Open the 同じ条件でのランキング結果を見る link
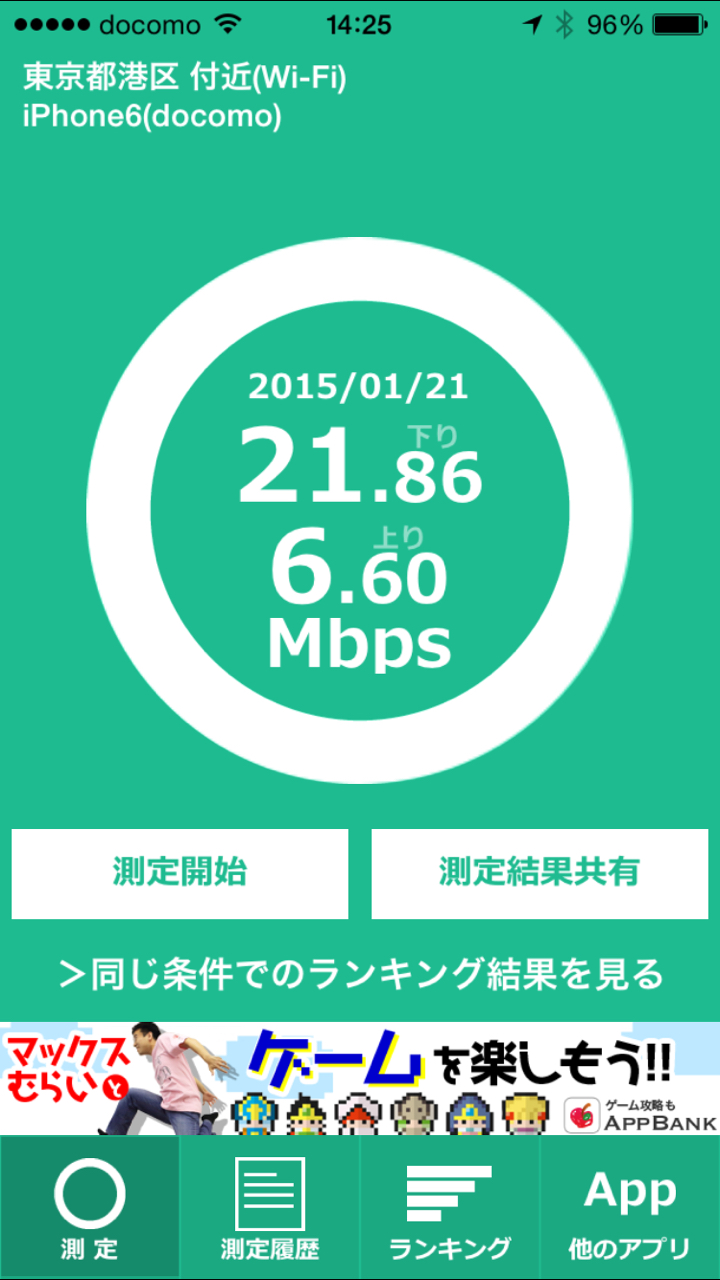The image size is (720, 1280). (x=360, y=972)
